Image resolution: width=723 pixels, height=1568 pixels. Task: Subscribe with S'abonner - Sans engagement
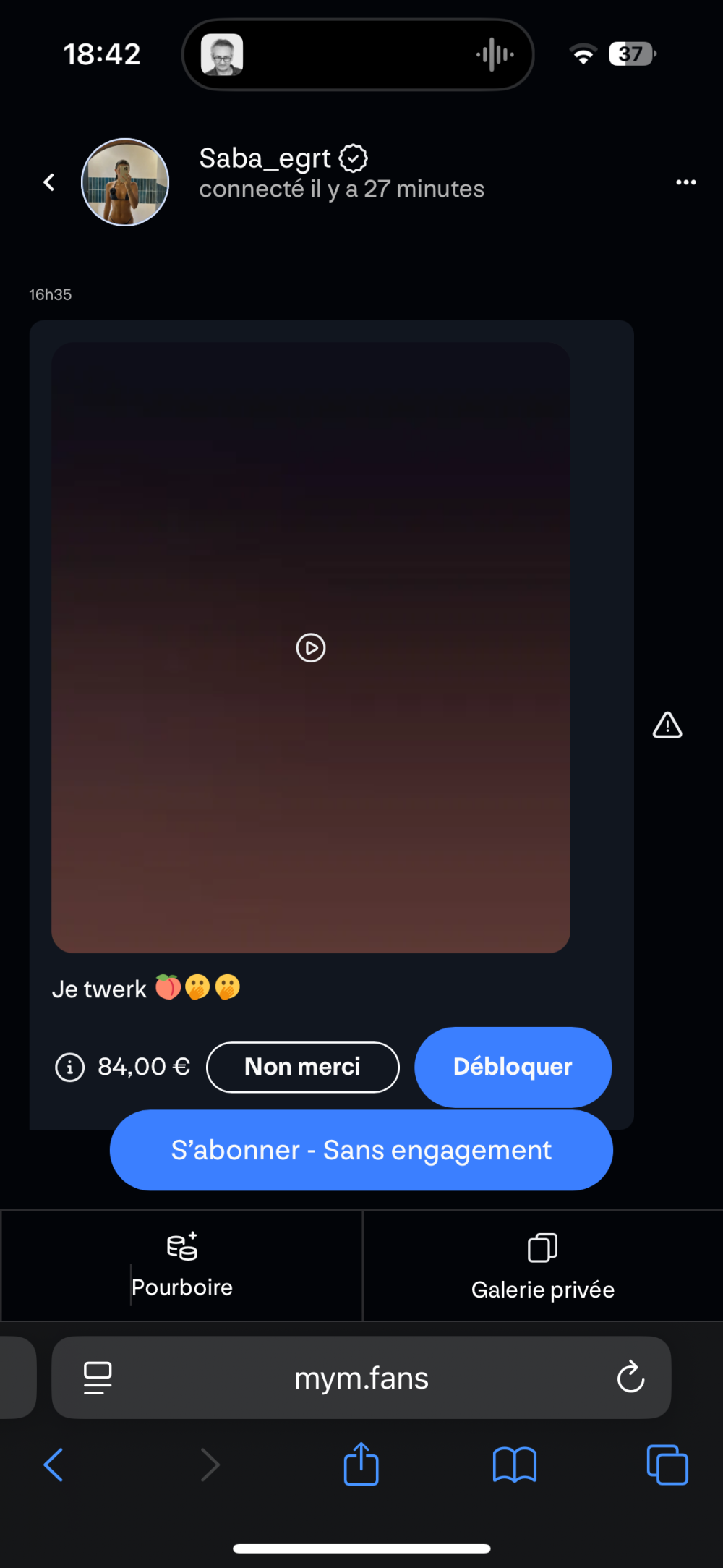pyautogui.click(x=361, y=1150)
